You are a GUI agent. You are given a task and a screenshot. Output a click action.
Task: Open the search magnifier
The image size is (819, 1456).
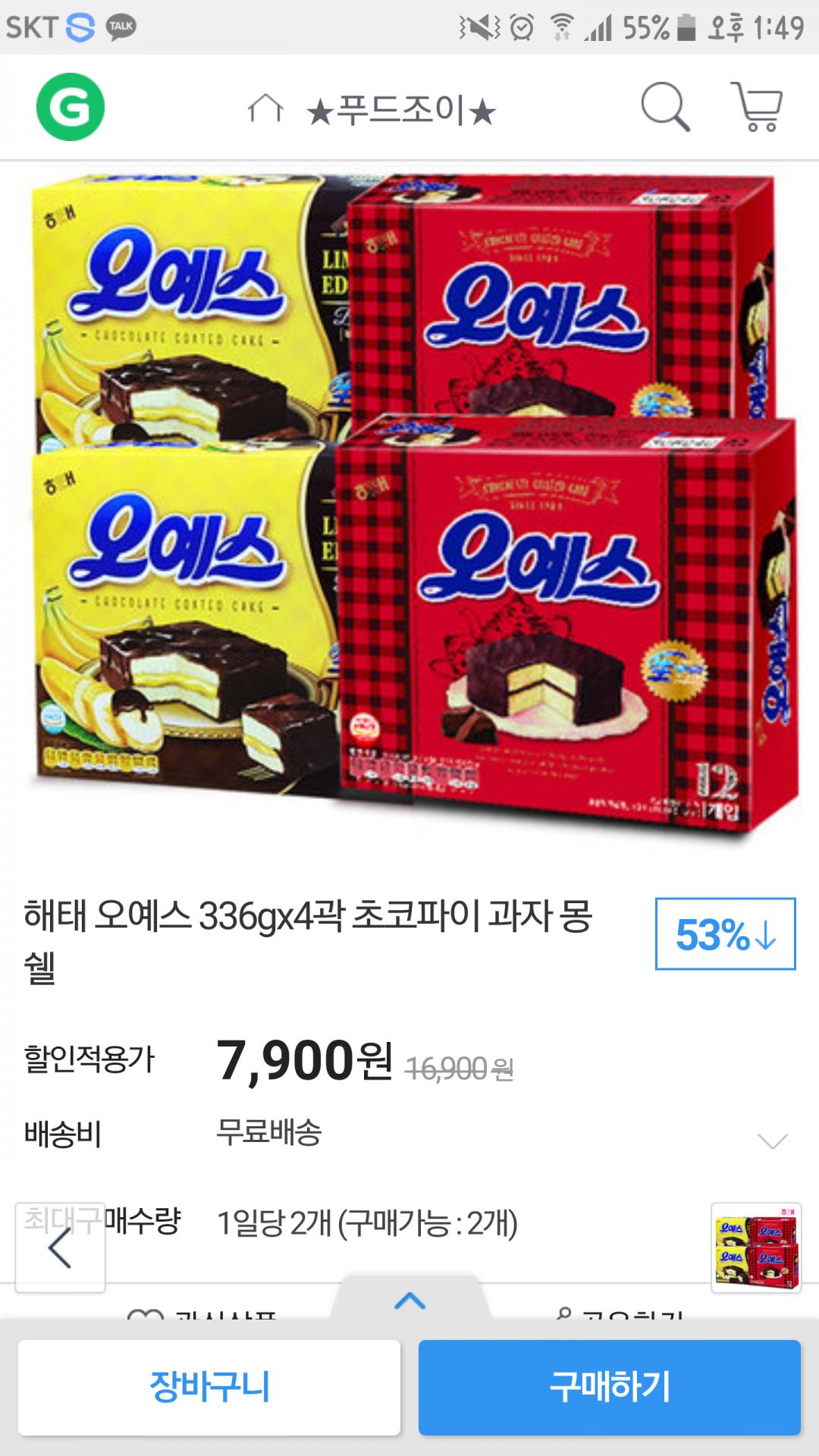[665, 107]
